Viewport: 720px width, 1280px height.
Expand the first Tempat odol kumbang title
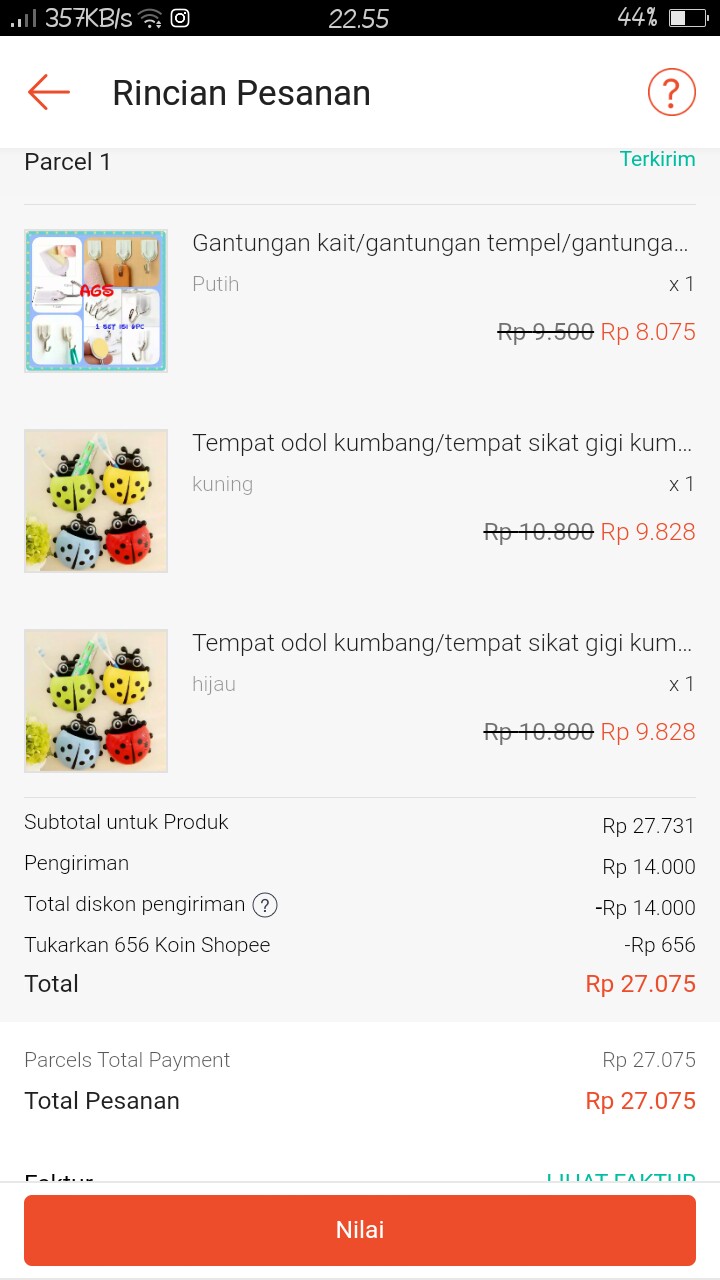point(440,442)
